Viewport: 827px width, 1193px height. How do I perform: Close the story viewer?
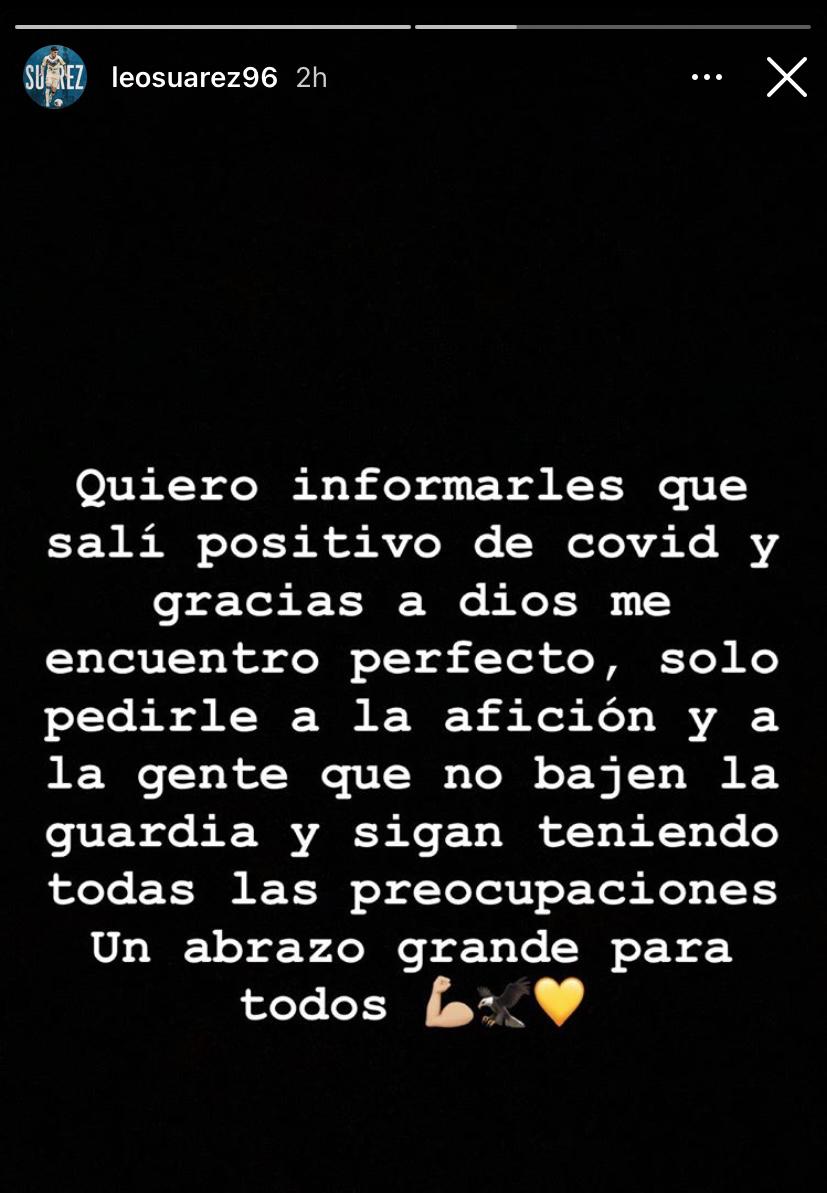point(786,77)
